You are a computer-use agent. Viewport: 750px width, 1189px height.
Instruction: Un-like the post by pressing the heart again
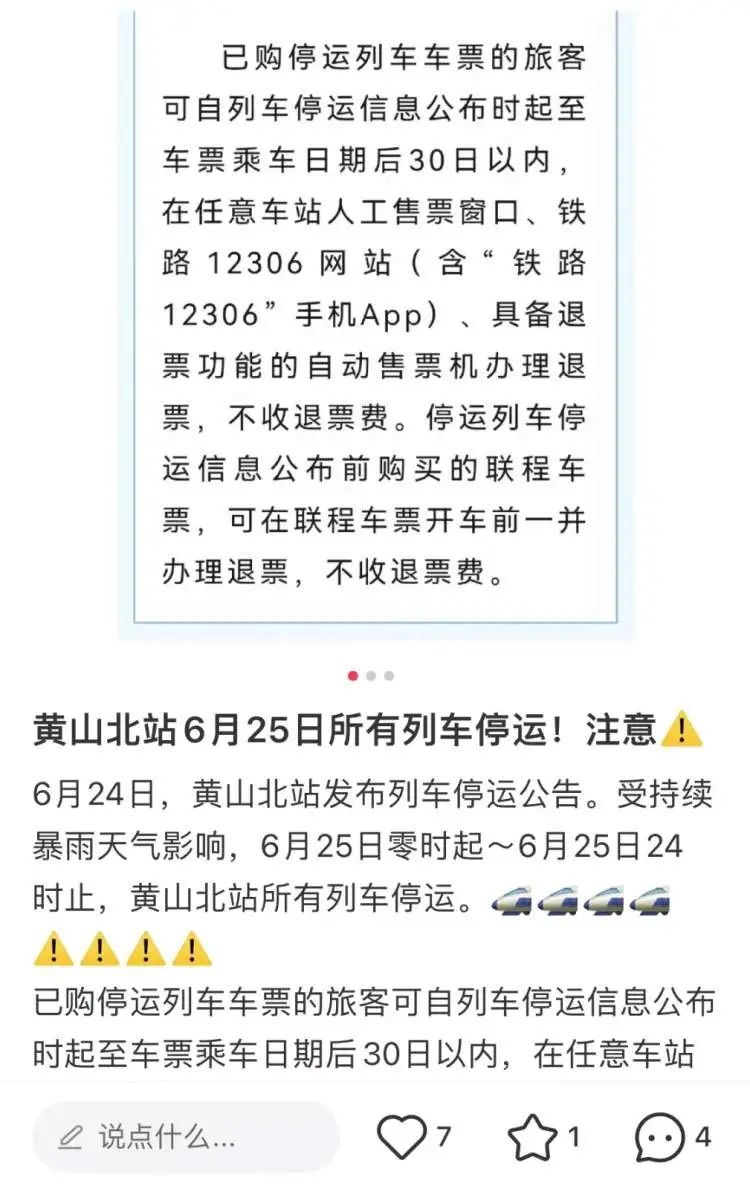pyautogui.click(x=401, y=1138)
